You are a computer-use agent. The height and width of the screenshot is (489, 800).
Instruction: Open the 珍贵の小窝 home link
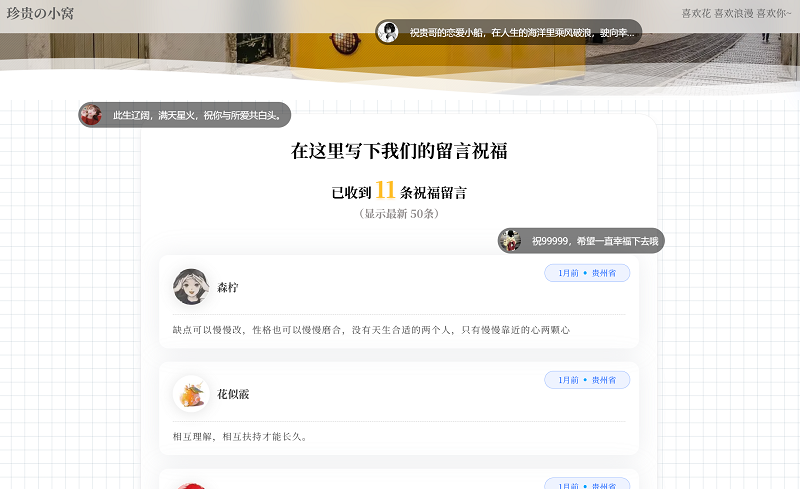pos(40,14)
